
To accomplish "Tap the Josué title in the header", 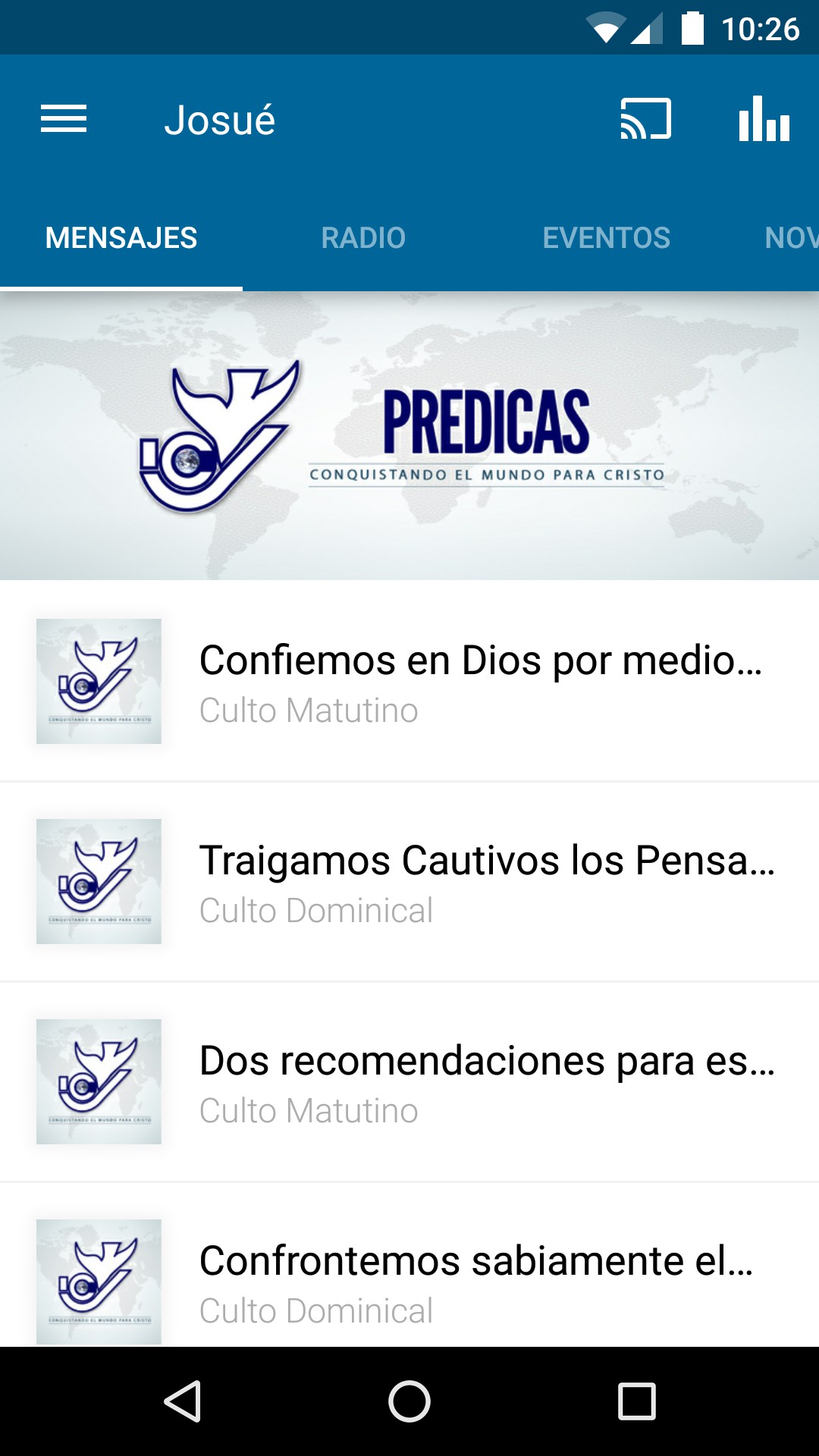I will [x=221, y=119].
